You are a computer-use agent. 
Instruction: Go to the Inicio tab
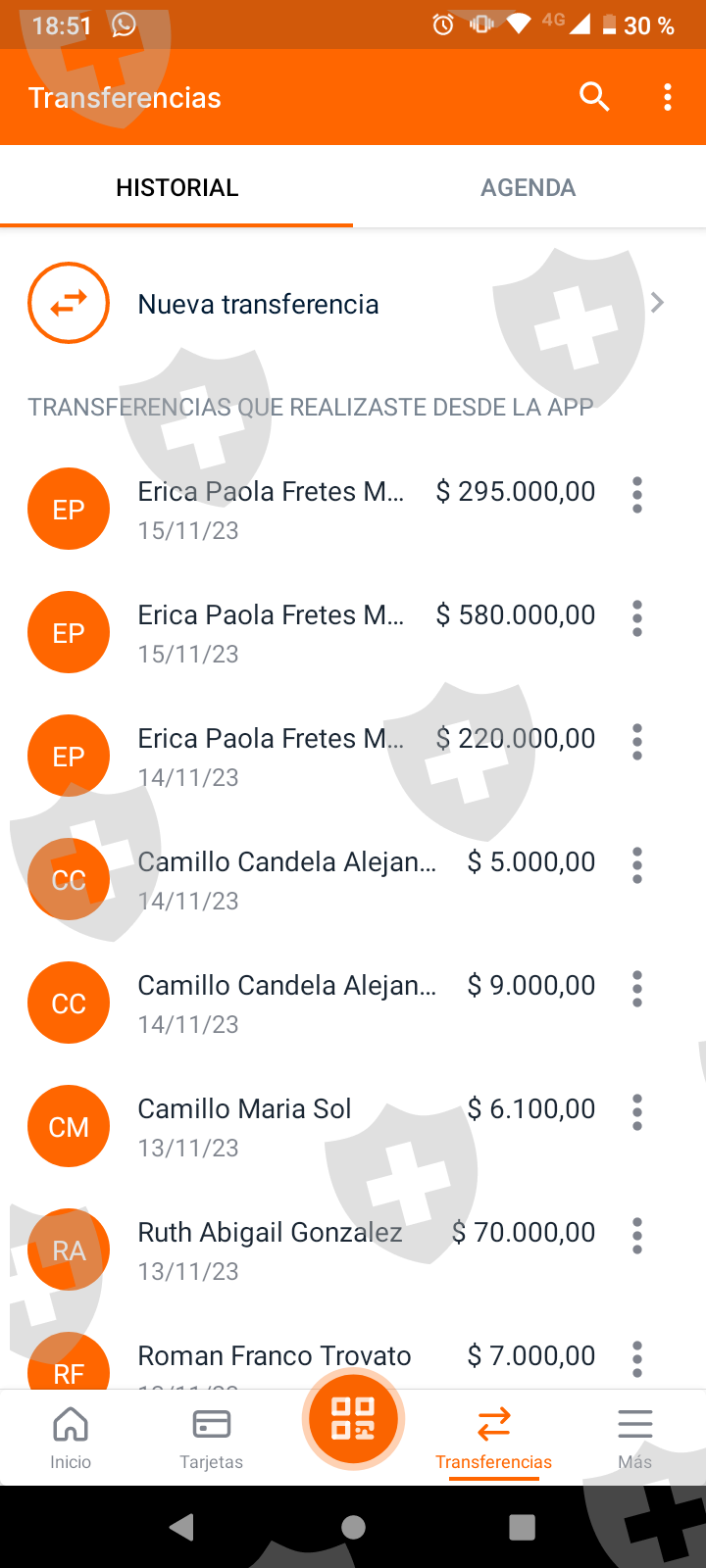tap(71, 1437)
